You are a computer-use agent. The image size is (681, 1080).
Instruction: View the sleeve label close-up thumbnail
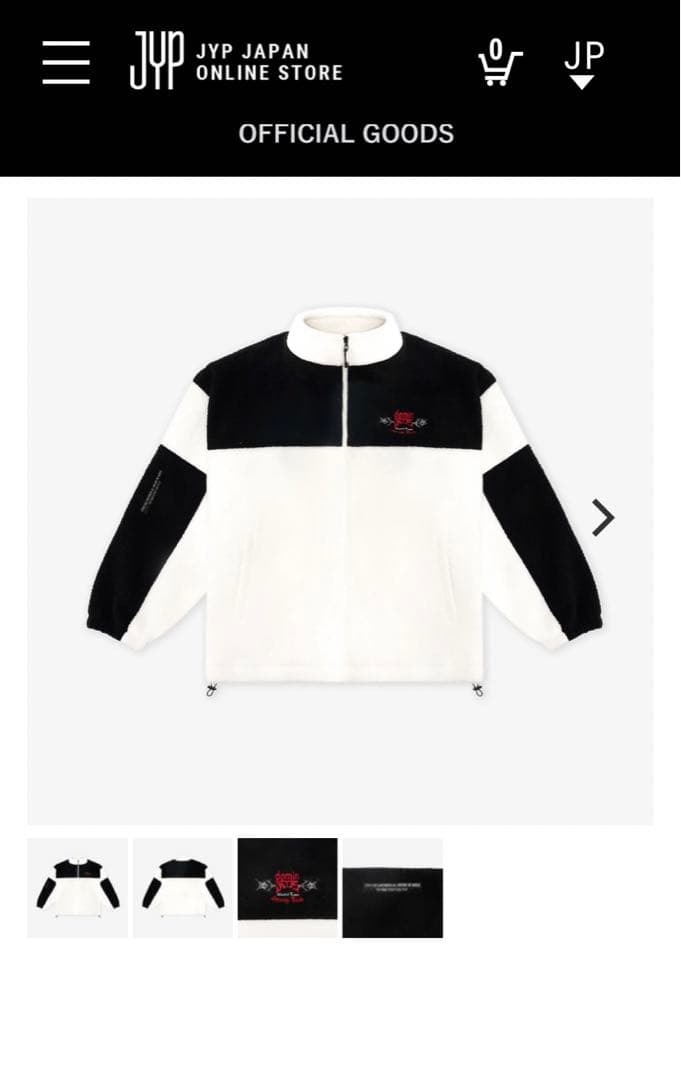(x=393, y=888)
